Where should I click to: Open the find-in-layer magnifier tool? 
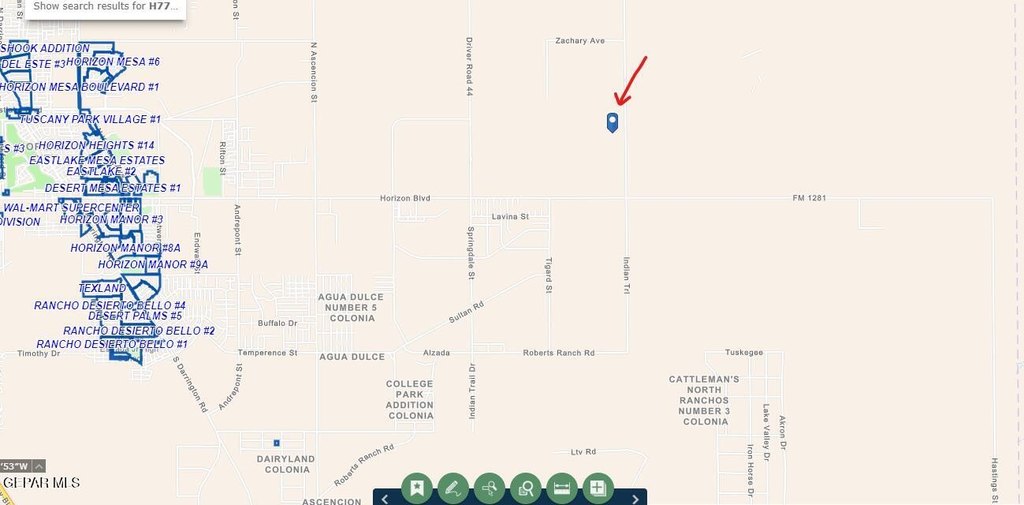[525, 488]
